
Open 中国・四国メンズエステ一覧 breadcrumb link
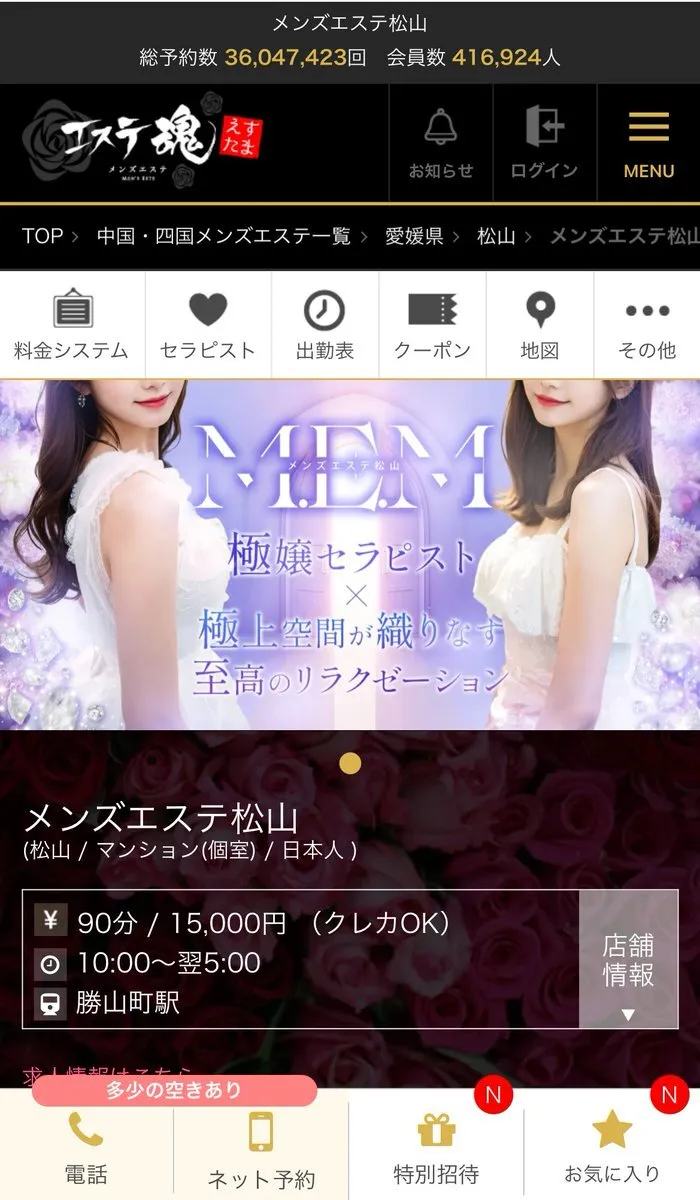(x=224, y=236)
